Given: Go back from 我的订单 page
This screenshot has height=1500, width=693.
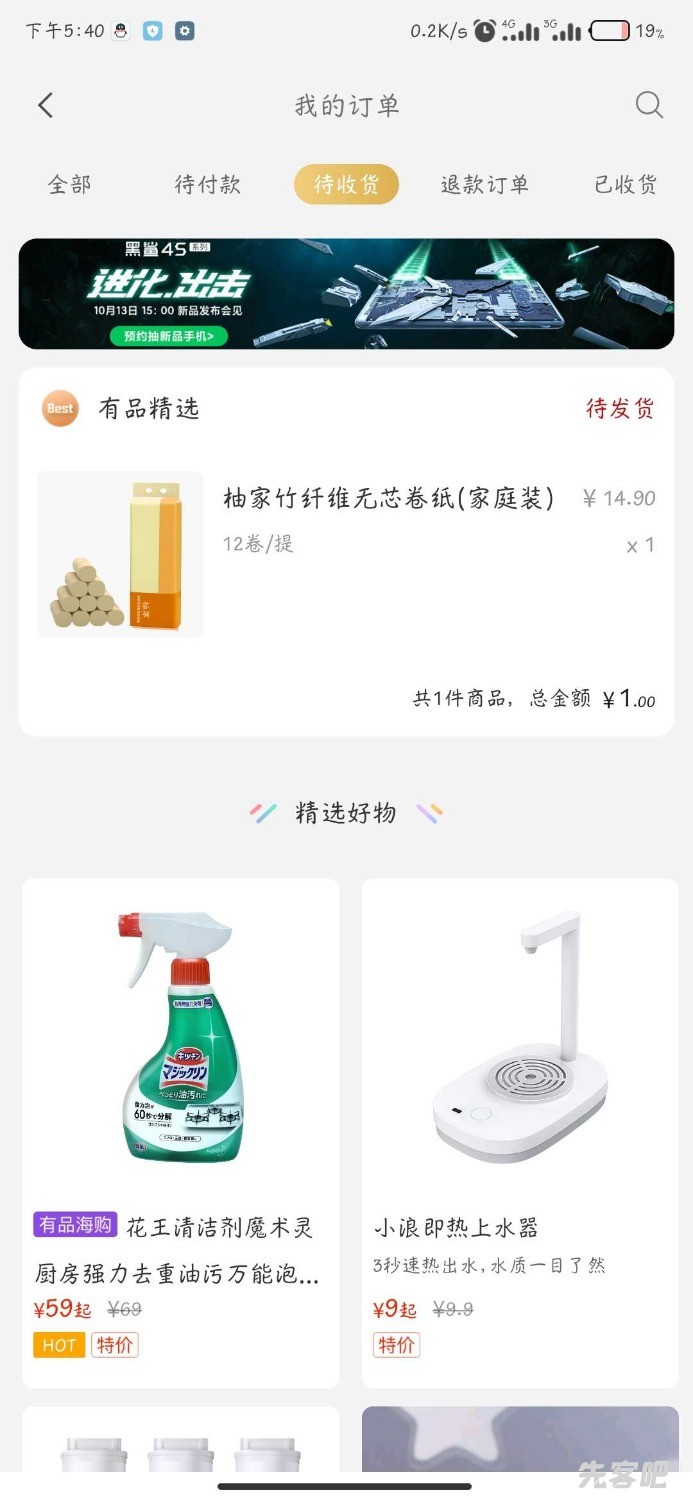Looking at the screenshot, I should tap(45, 106).
